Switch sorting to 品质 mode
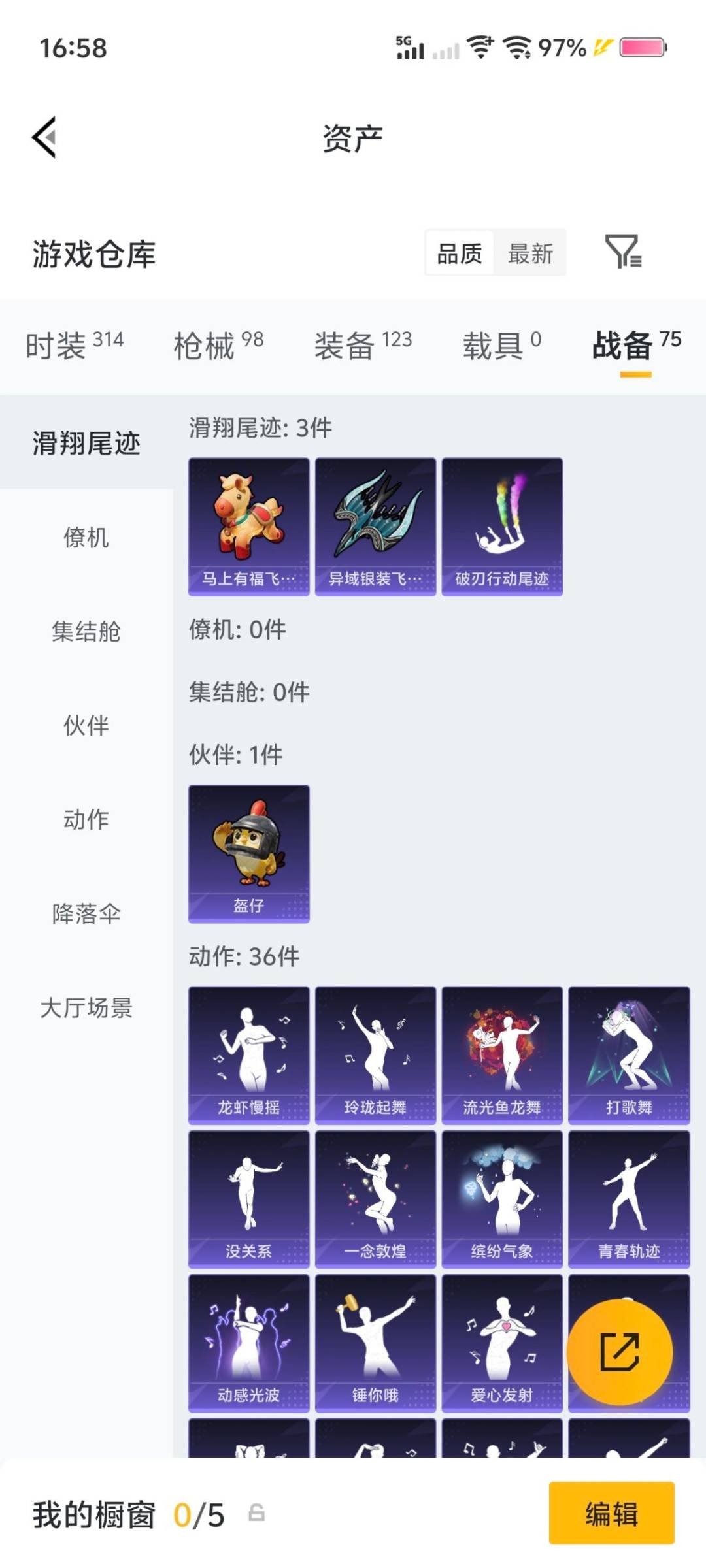 (460, 253)
